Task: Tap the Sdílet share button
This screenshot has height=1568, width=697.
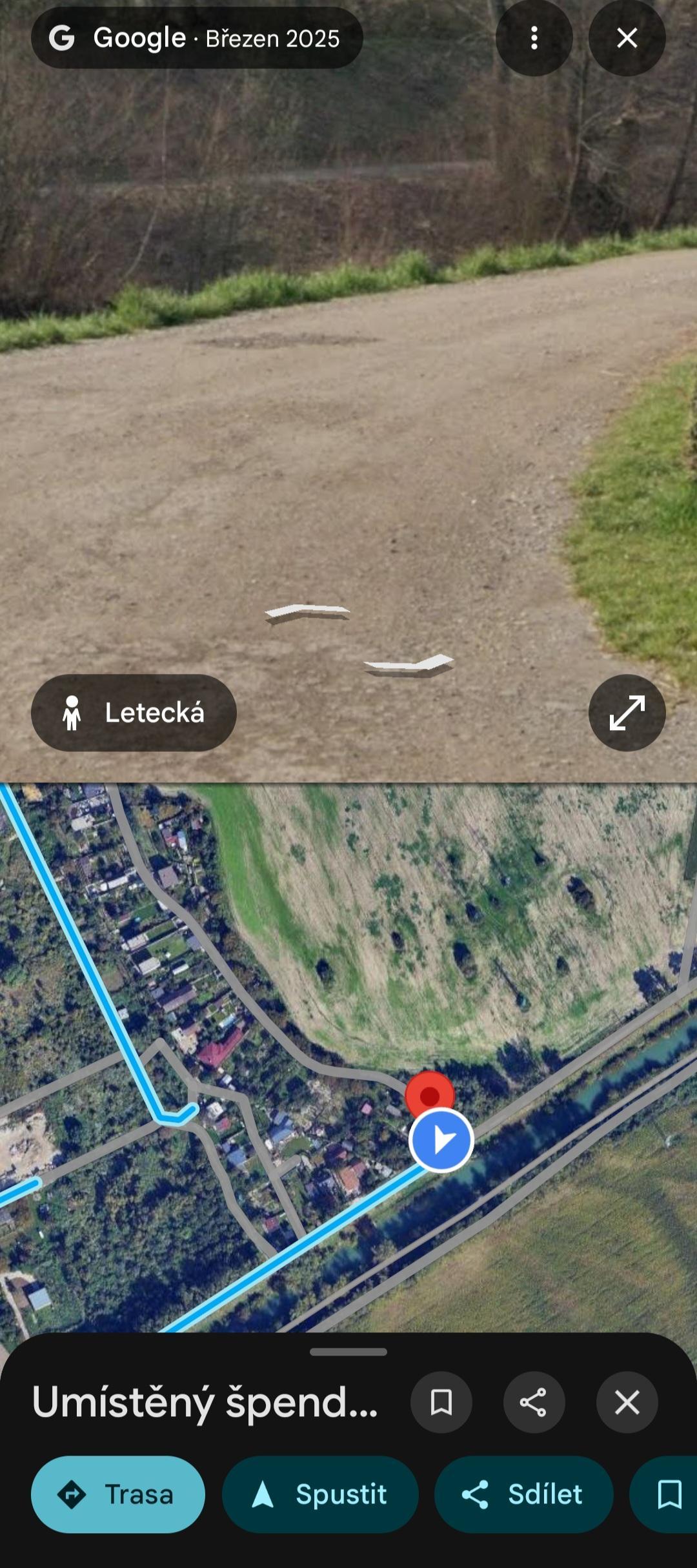Action: pyautogui.click(x=523, y=1494)
